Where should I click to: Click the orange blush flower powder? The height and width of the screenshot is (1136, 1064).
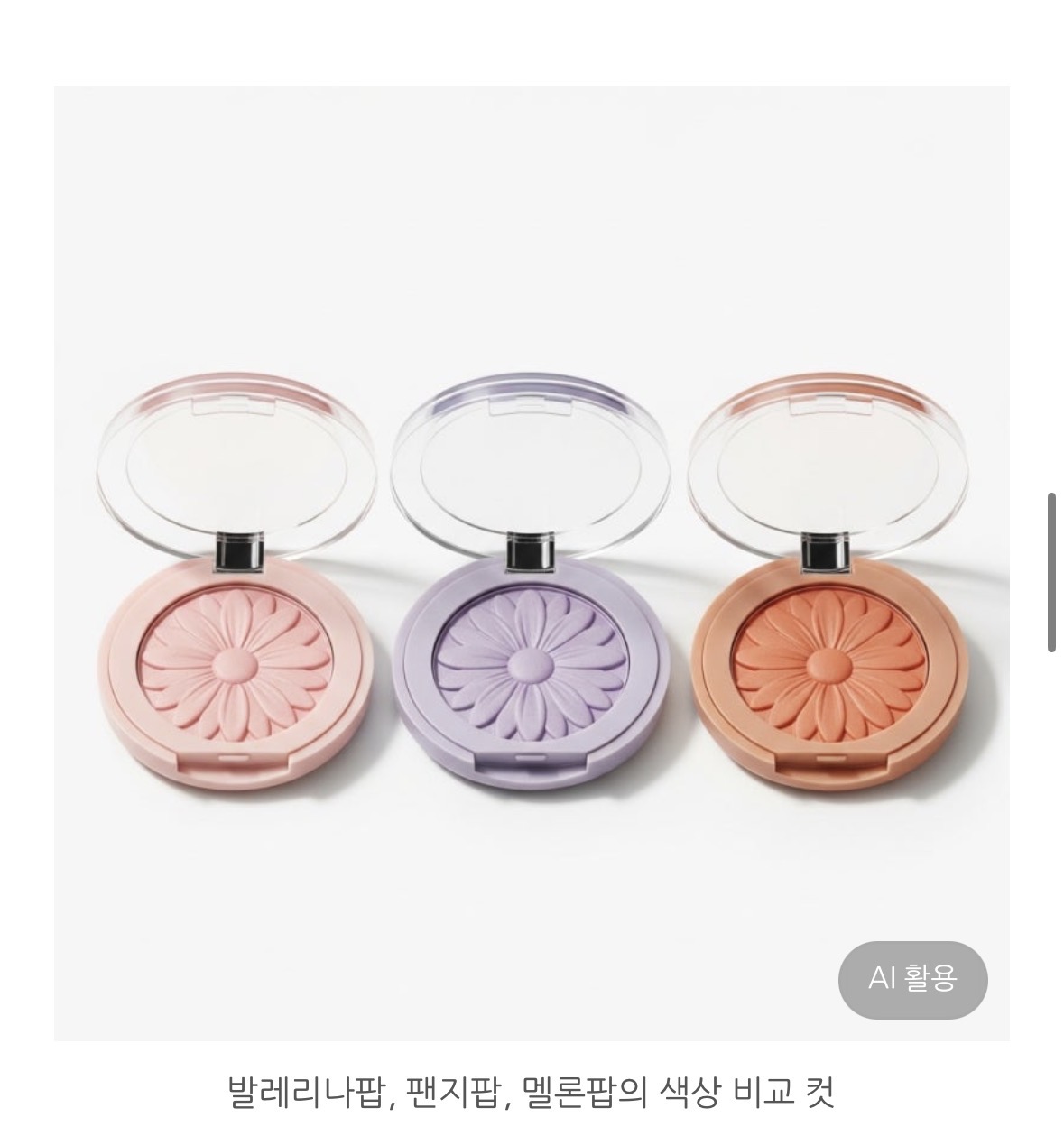(x=826, y=668)
